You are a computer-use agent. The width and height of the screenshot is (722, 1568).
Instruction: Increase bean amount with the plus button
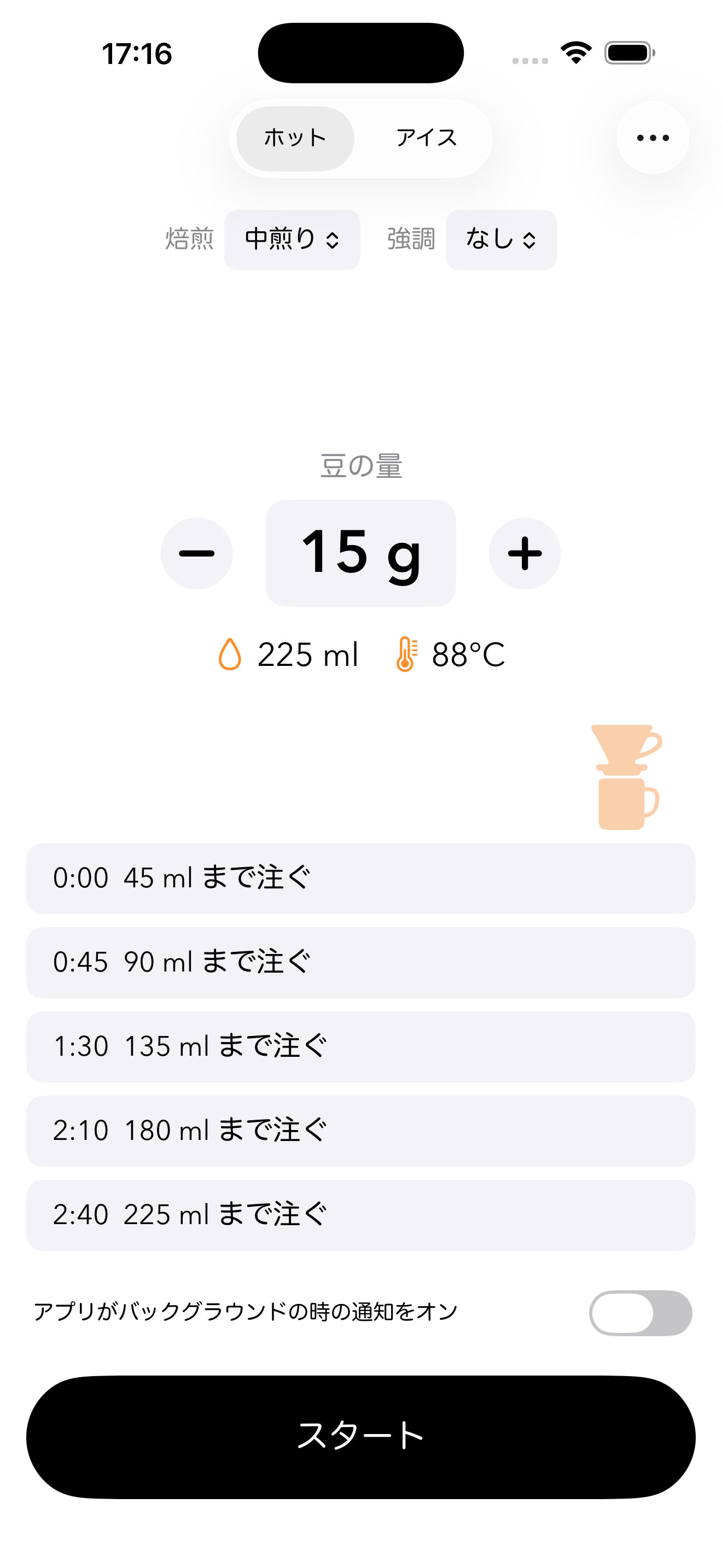coord(526,553)
